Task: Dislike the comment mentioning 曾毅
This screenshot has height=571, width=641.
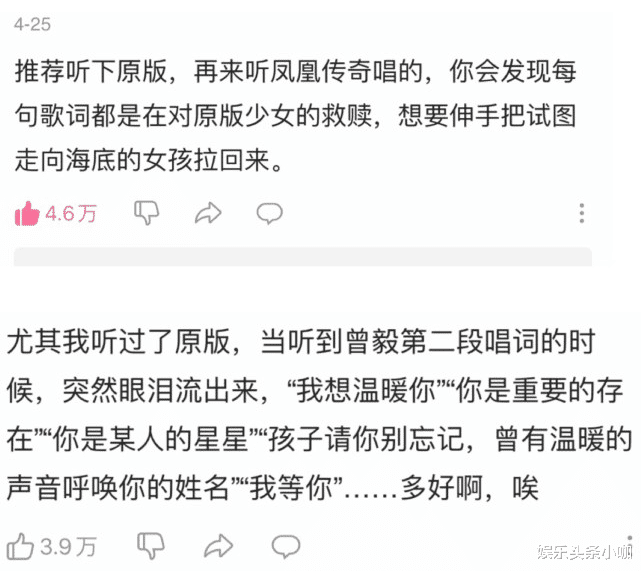Action: tap(150, 546)
